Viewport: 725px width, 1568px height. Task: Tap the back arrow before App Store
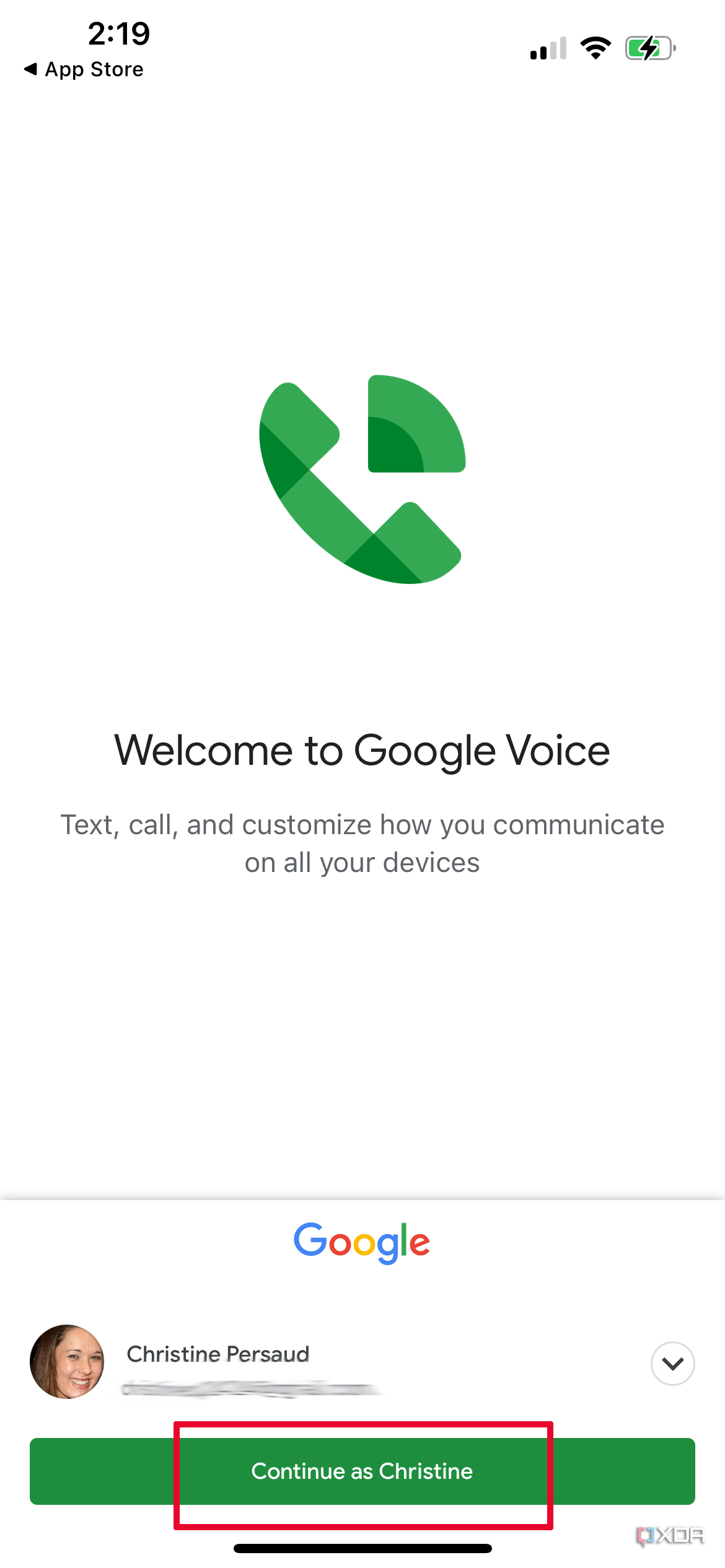click(32, 69)
